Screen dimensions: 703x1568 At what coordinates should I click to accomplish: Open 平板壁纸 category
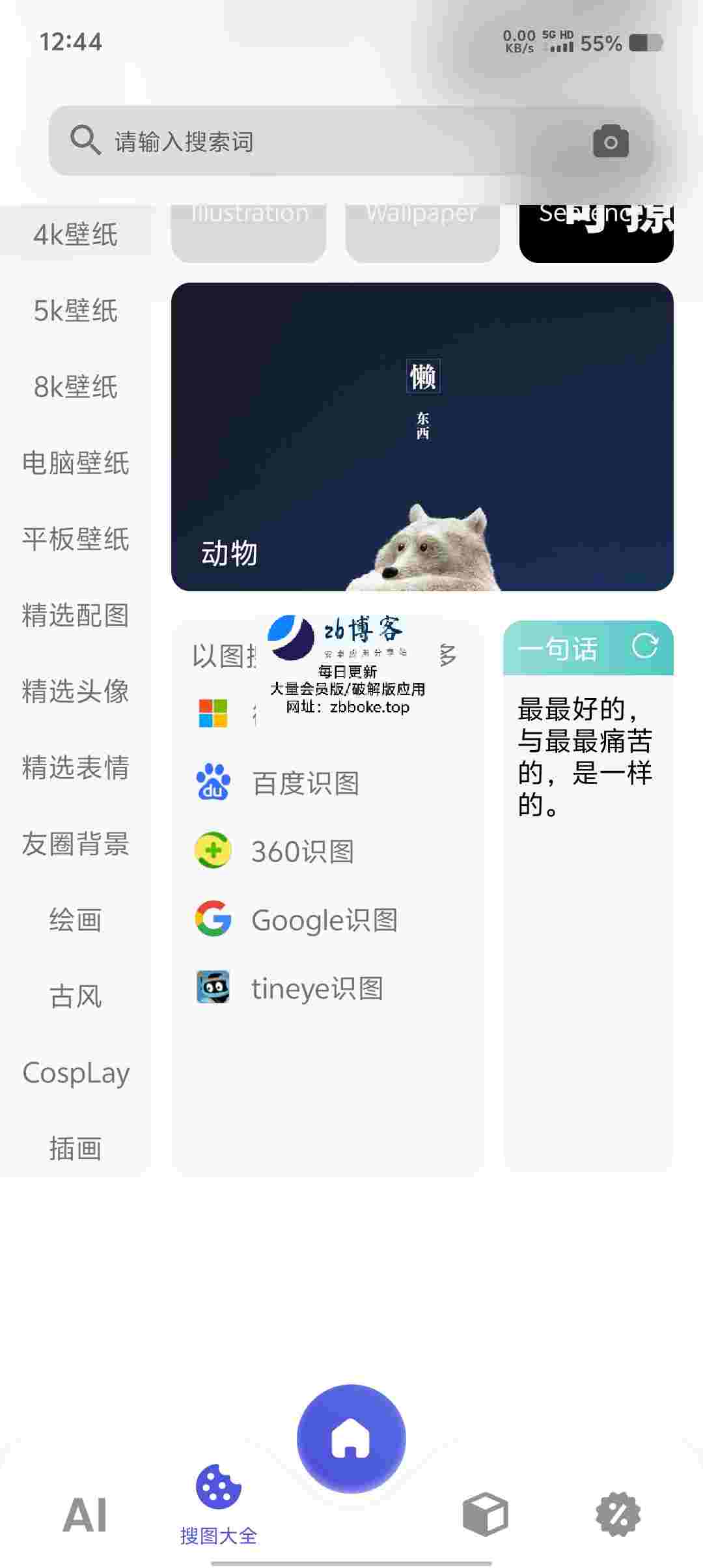[76, 539]
